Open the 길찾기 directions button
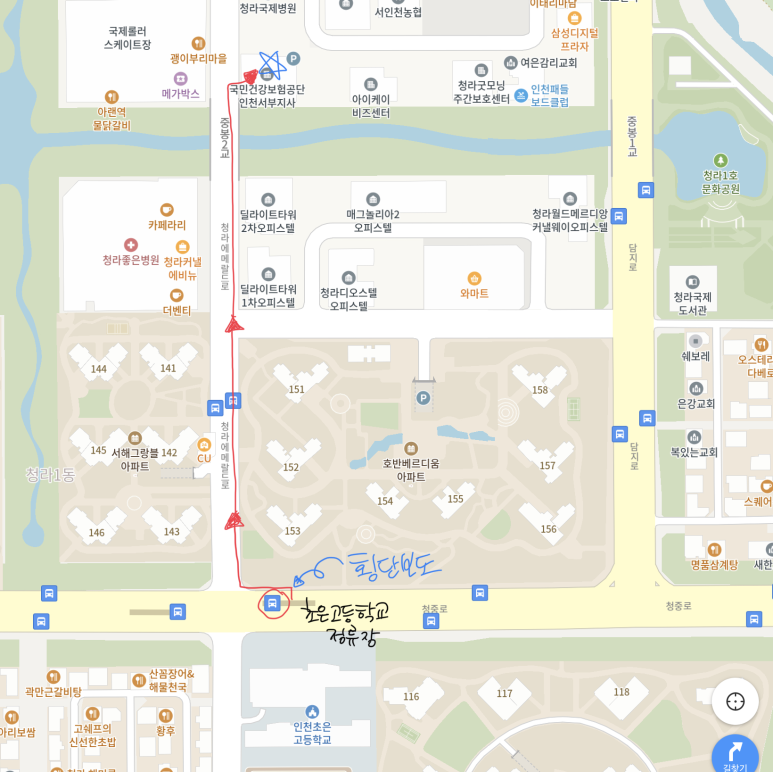 click(x=735, y=754)
